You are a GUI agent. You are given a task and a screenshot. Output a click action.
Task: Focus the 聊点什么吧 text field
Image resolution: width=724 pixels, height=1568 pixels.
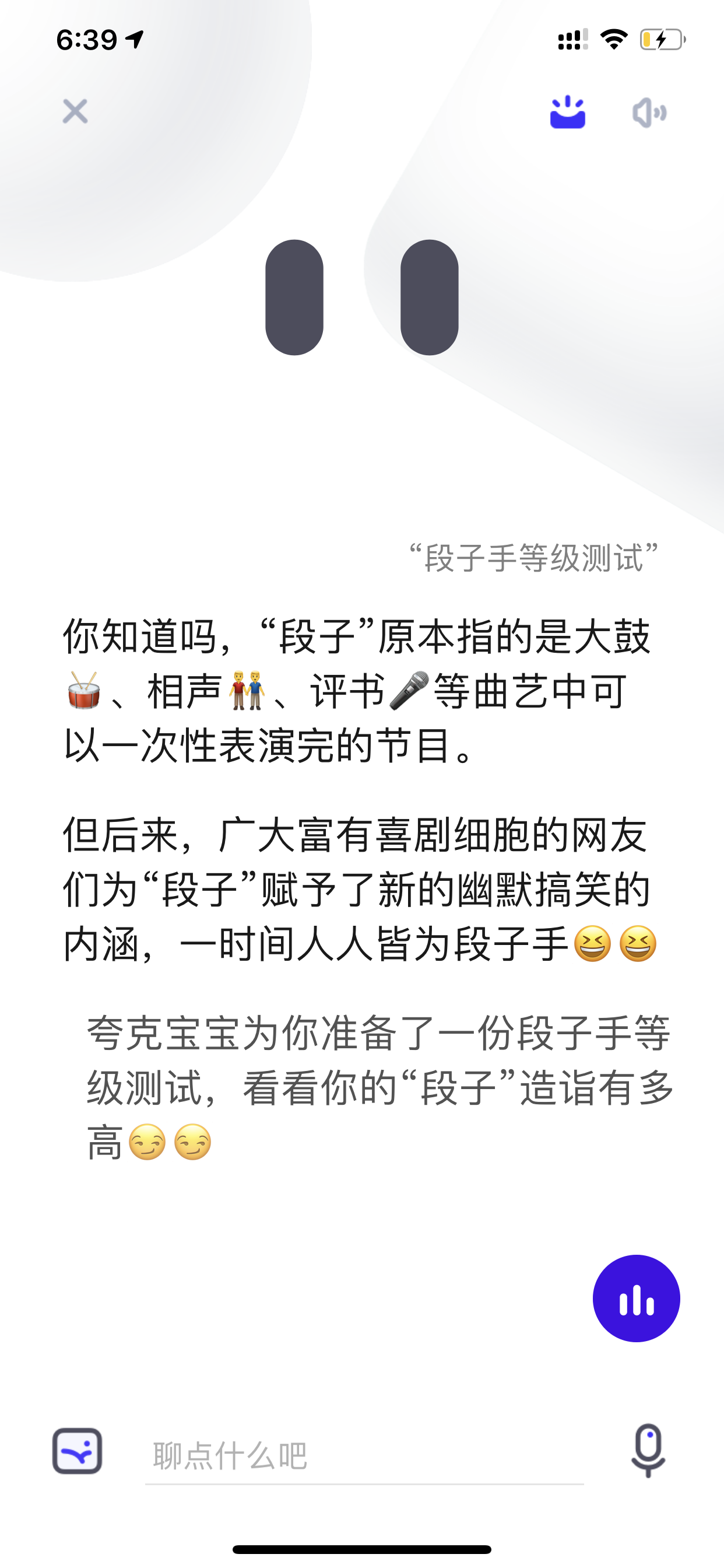tap(364, 1456)
